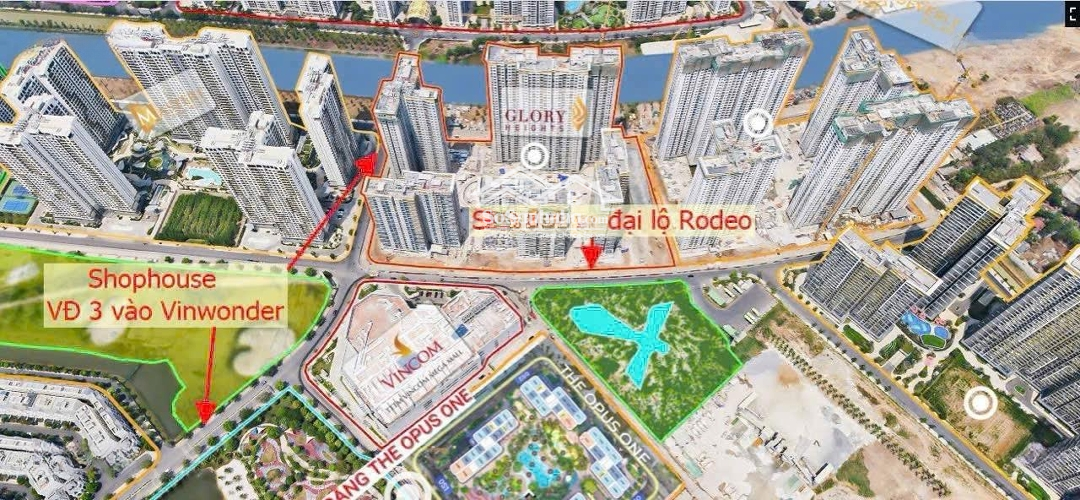Open the hotspot below the Glory Heights label
The image size is (1080, 500).
click(x=536, y=155)
